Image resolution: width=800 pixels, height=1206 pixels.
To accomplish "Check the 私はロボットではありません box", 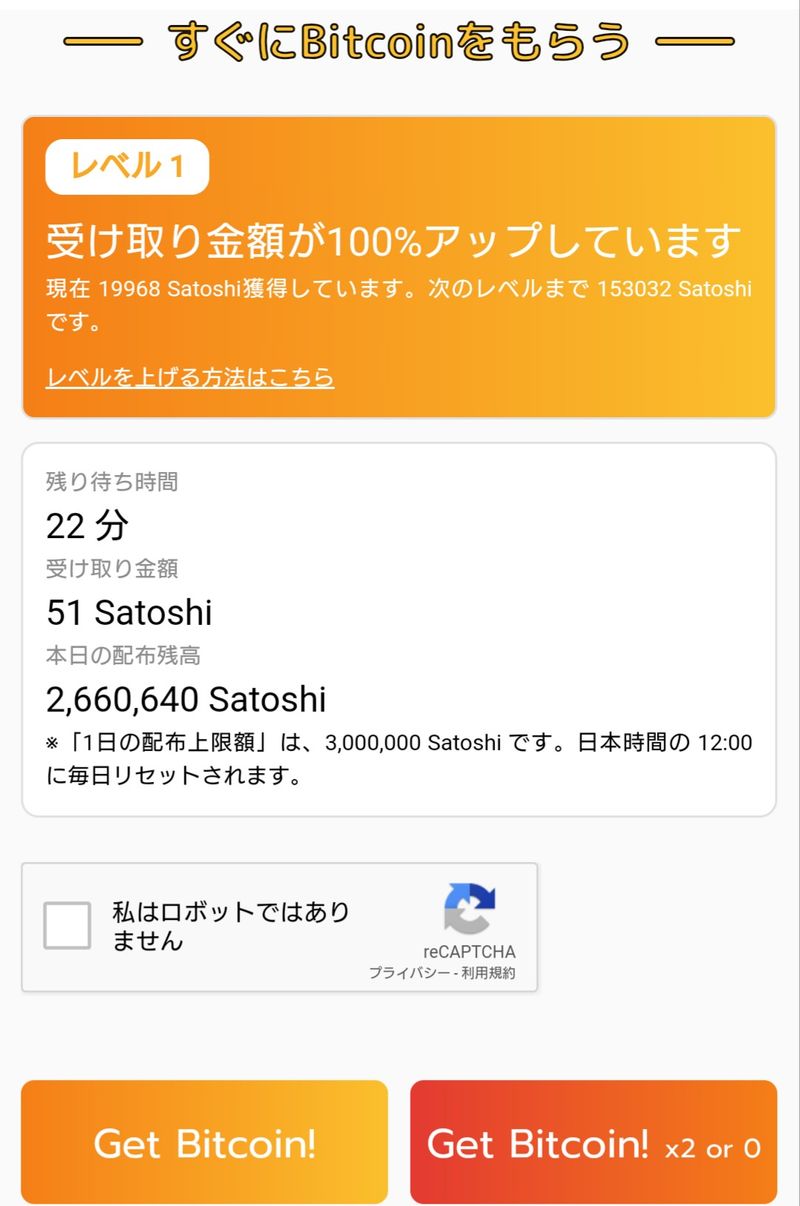I will 67,926.
